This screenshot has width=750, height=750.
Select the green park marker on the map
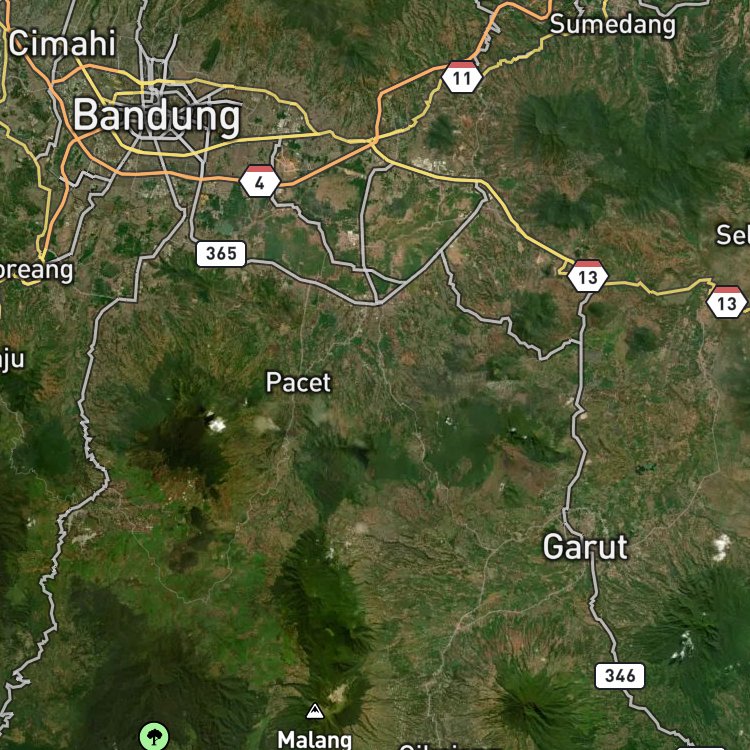pos(154,736)
